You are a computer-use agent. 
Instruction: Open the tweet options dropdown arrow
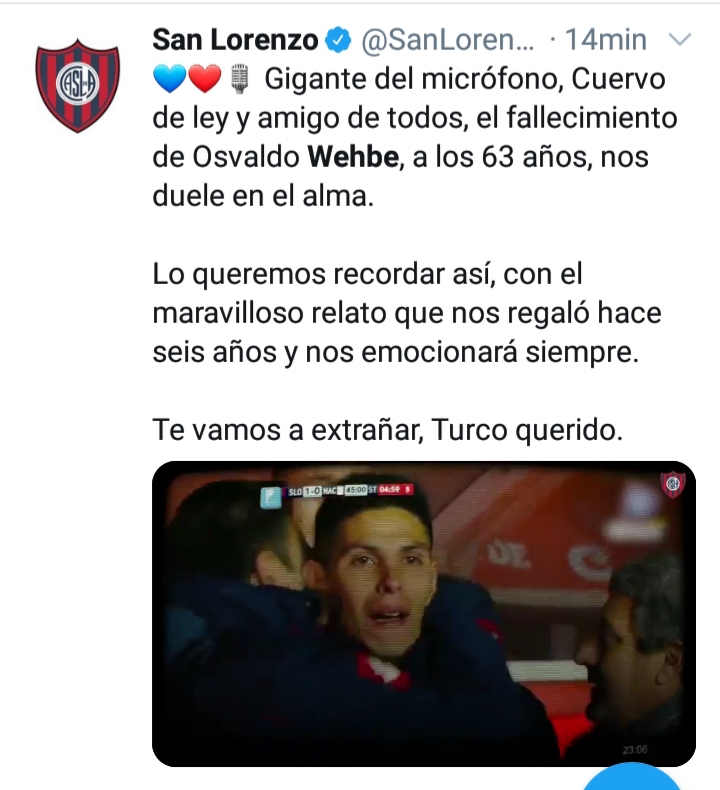[x=679, y=41]
